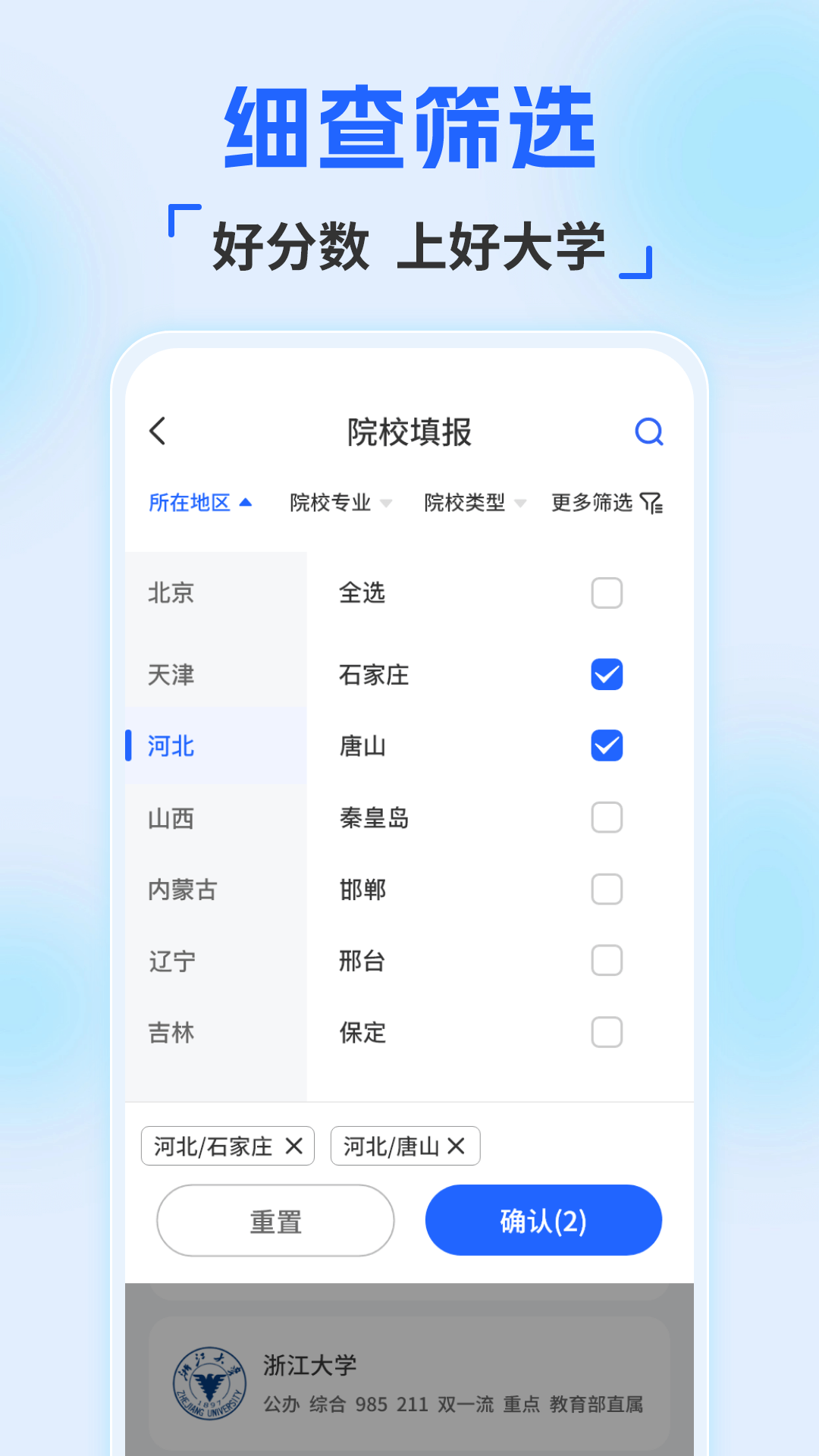This screenshot has height=1456, width=819.
Task: Uncheck the 石家庄 city checkbox
Action: (x=606, y=674)
